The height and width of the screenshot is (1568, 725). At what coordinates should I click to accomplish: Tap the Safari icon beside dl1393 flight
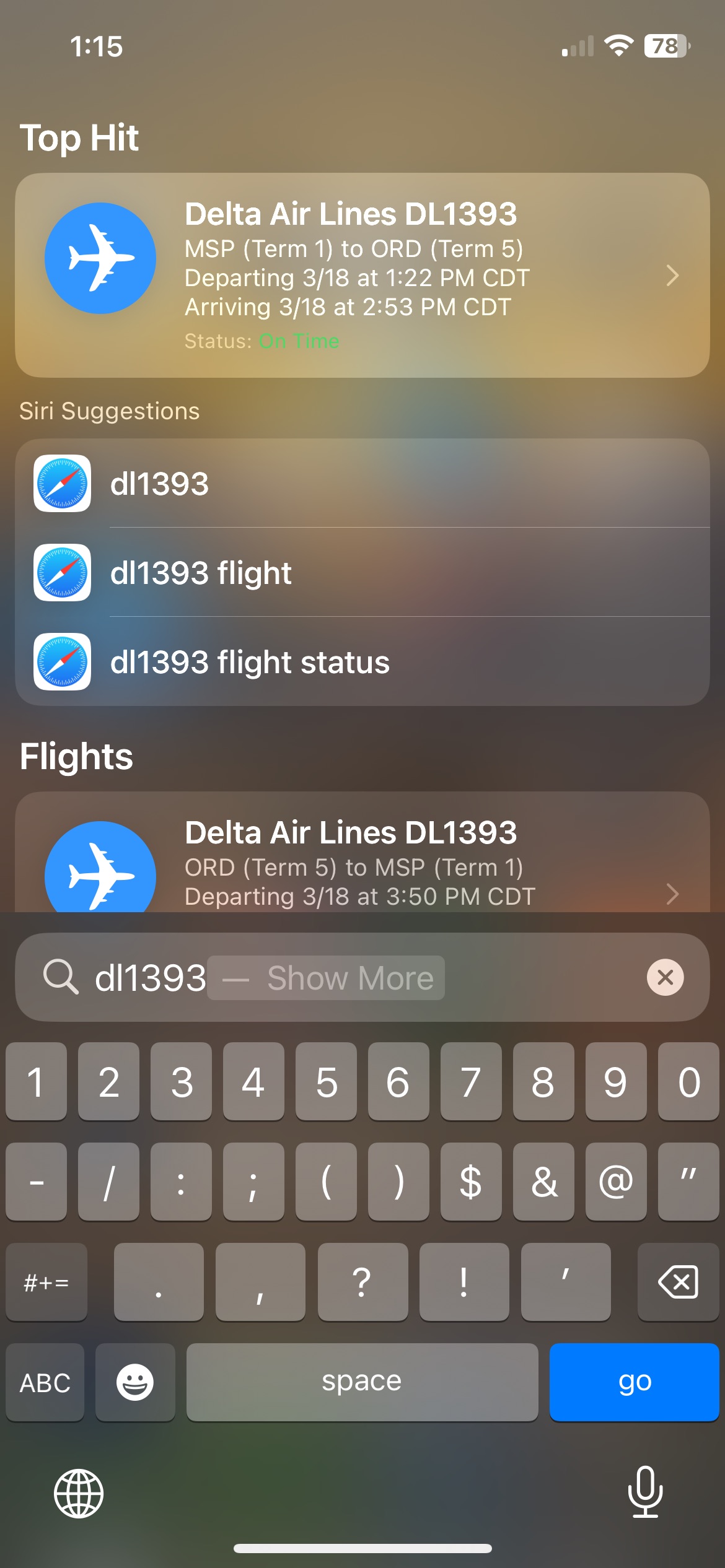pos(61,573)
